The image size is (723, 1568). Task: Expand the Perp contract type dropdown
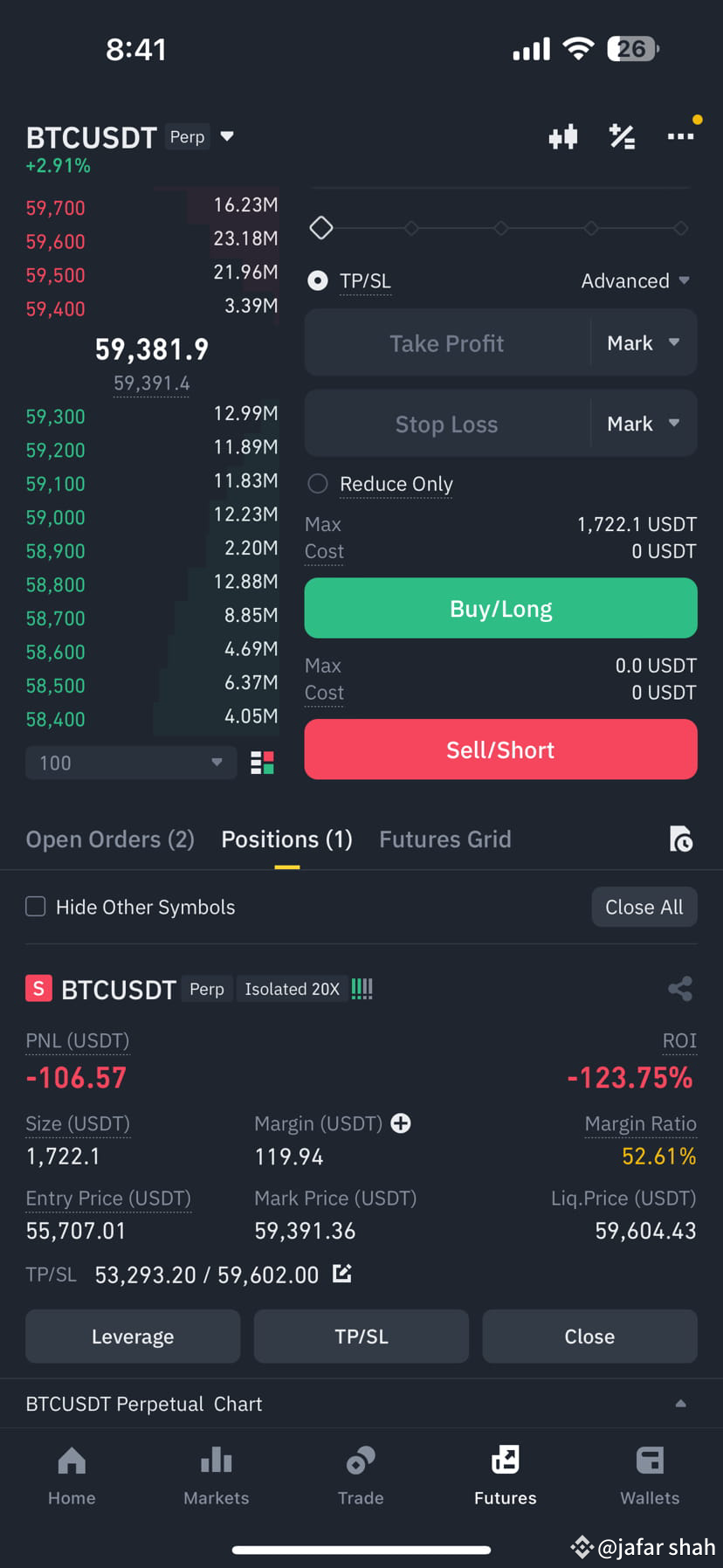[x=225, y=136]
